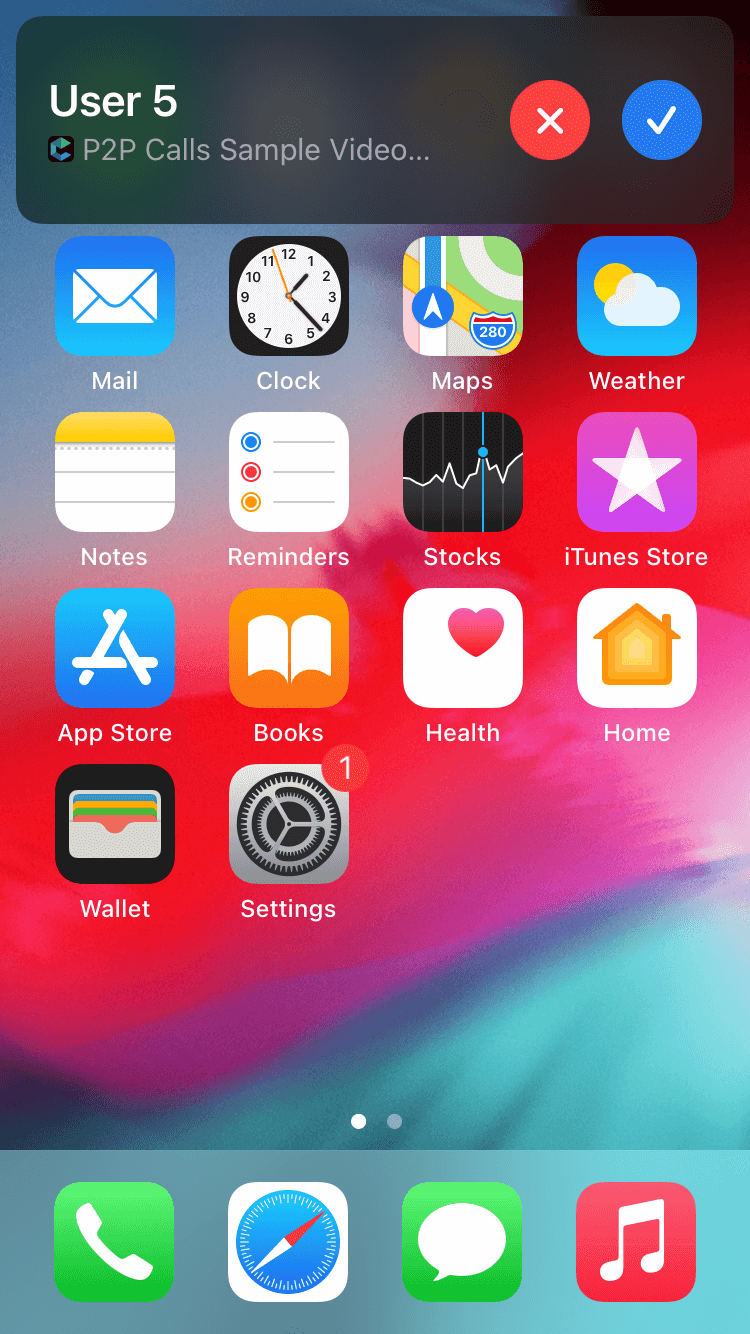The width and height of the screenshot is (750, 1334).
Task: Open Maps
Action: [463, 296]
